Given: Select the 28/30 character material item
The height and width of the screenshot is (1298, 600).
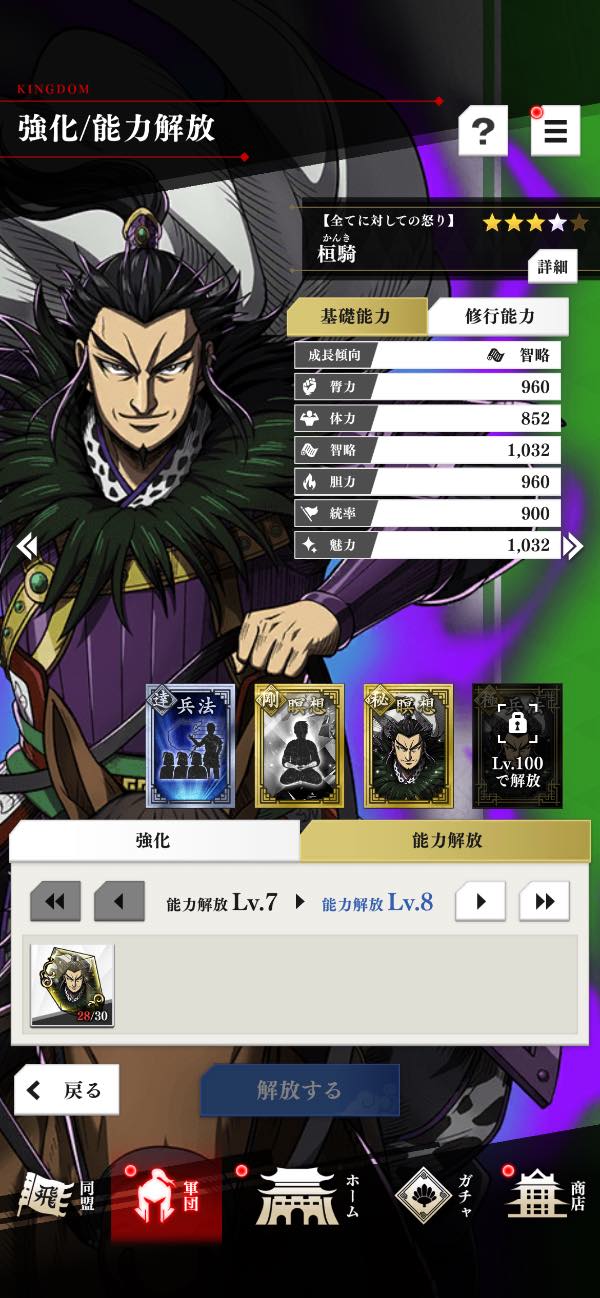Looking at the screenshot, I should [72, 985].
